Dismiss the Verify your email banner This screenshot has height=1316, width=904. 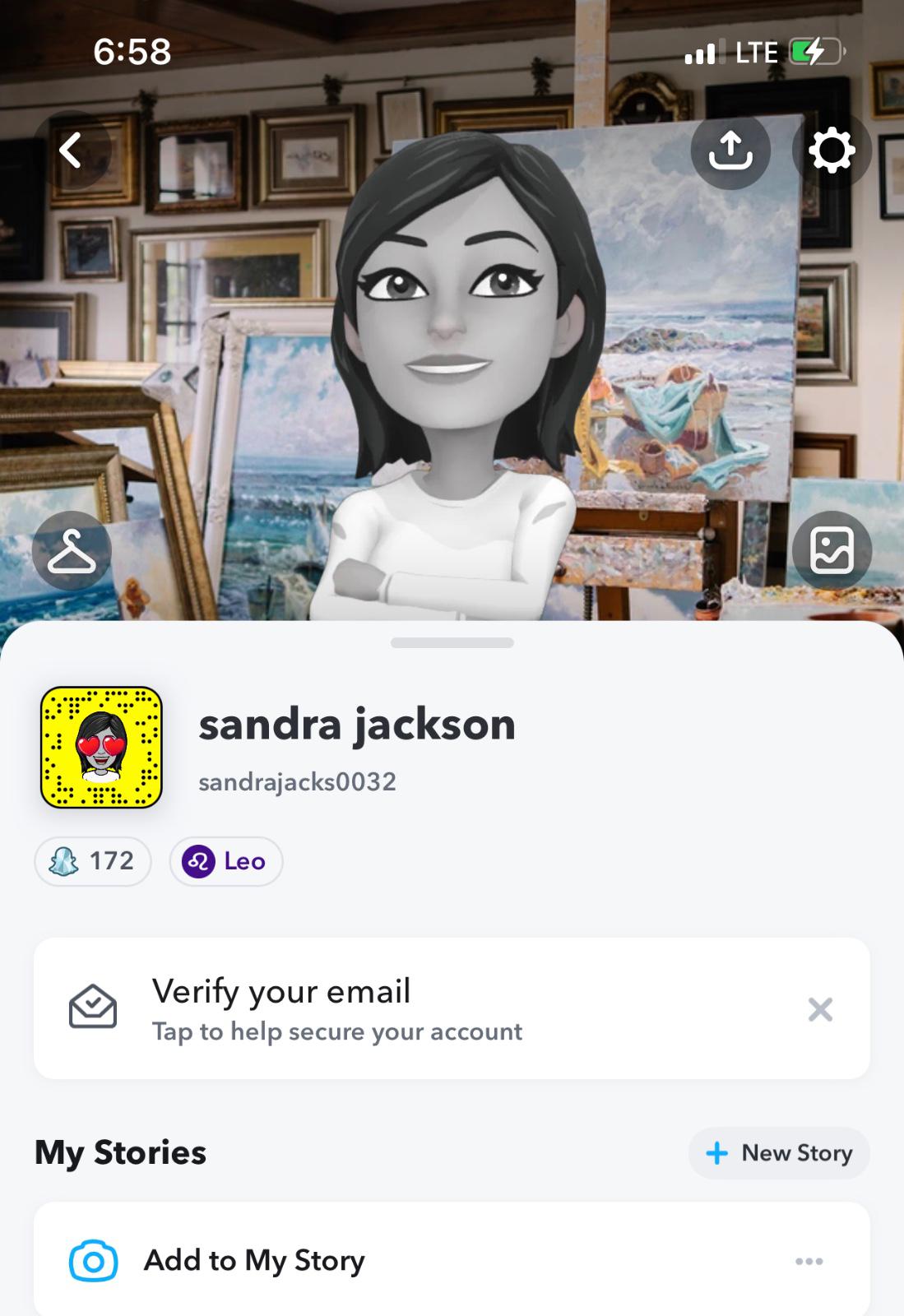click(820, 1009)
